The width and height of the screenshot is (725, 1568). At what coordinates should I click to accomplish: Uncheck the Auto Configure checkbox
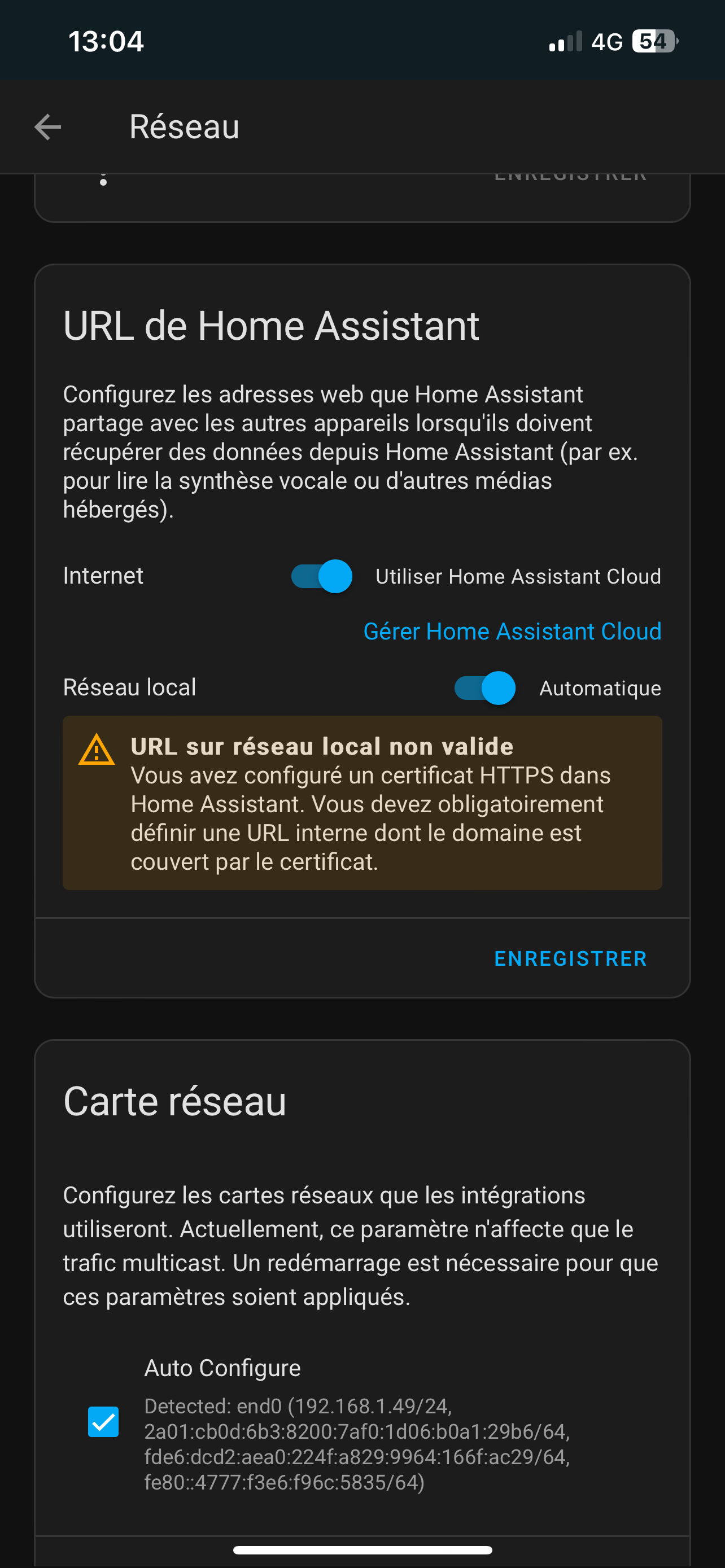(103, 1422)
